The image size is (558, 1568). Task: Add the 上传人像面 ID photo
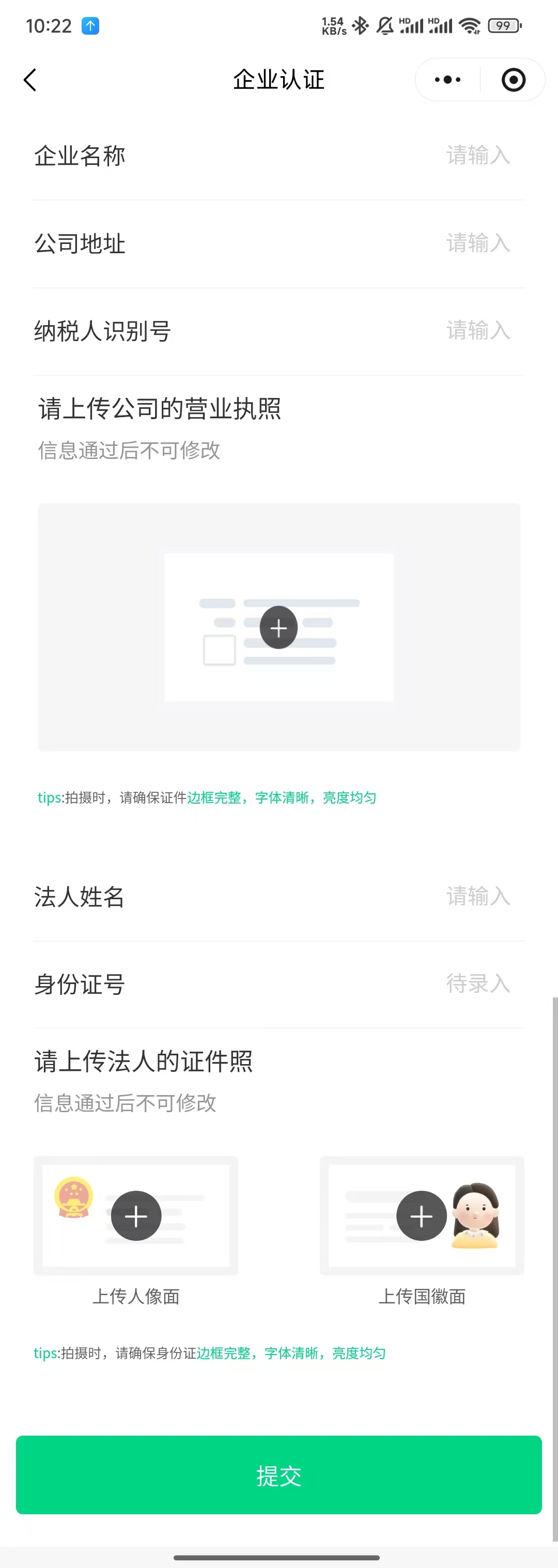point(136,1216)
